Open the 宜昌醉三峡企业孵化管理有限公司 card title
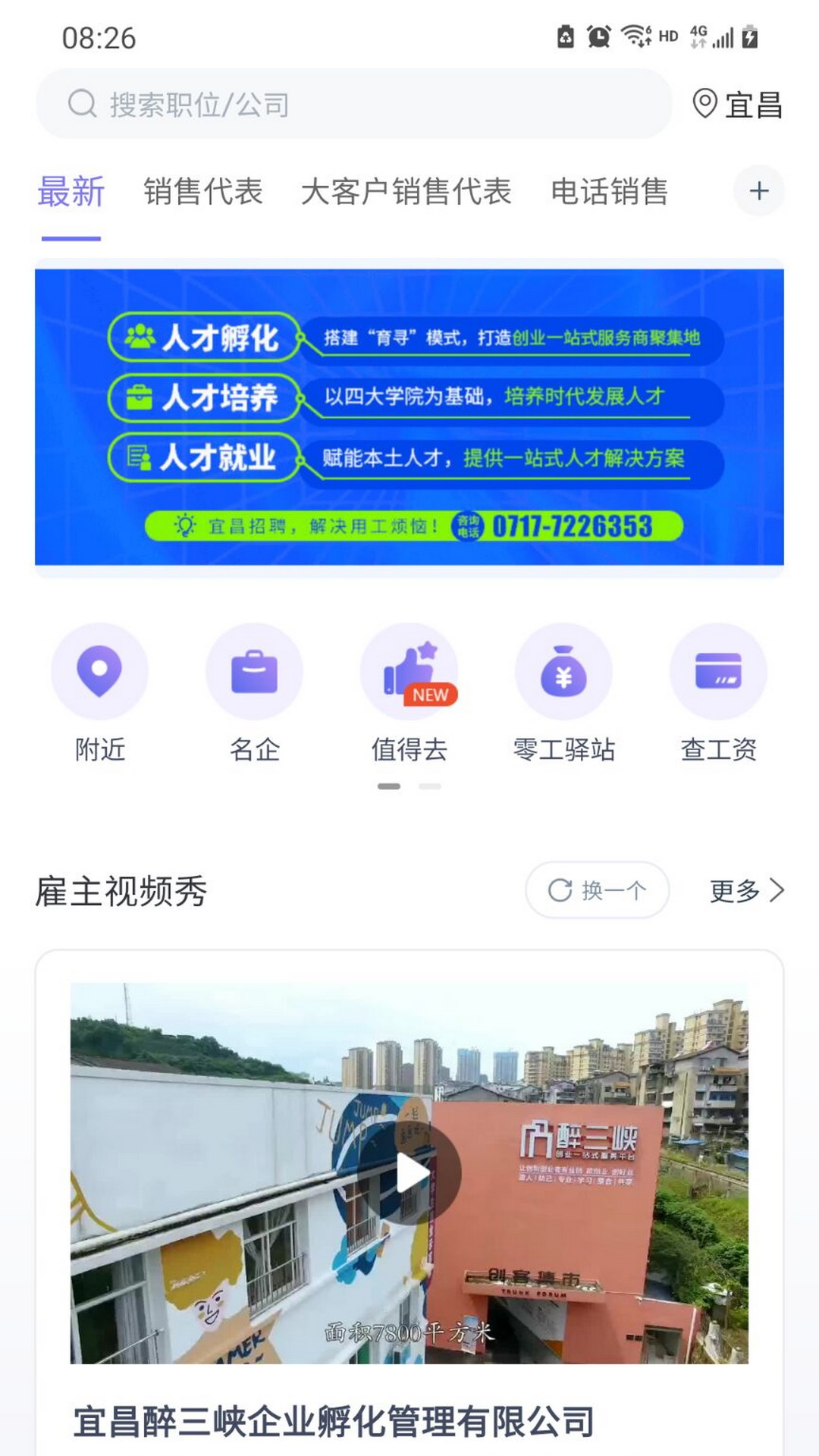The width and height of the screenshot is (819, 1456). 334,1421
